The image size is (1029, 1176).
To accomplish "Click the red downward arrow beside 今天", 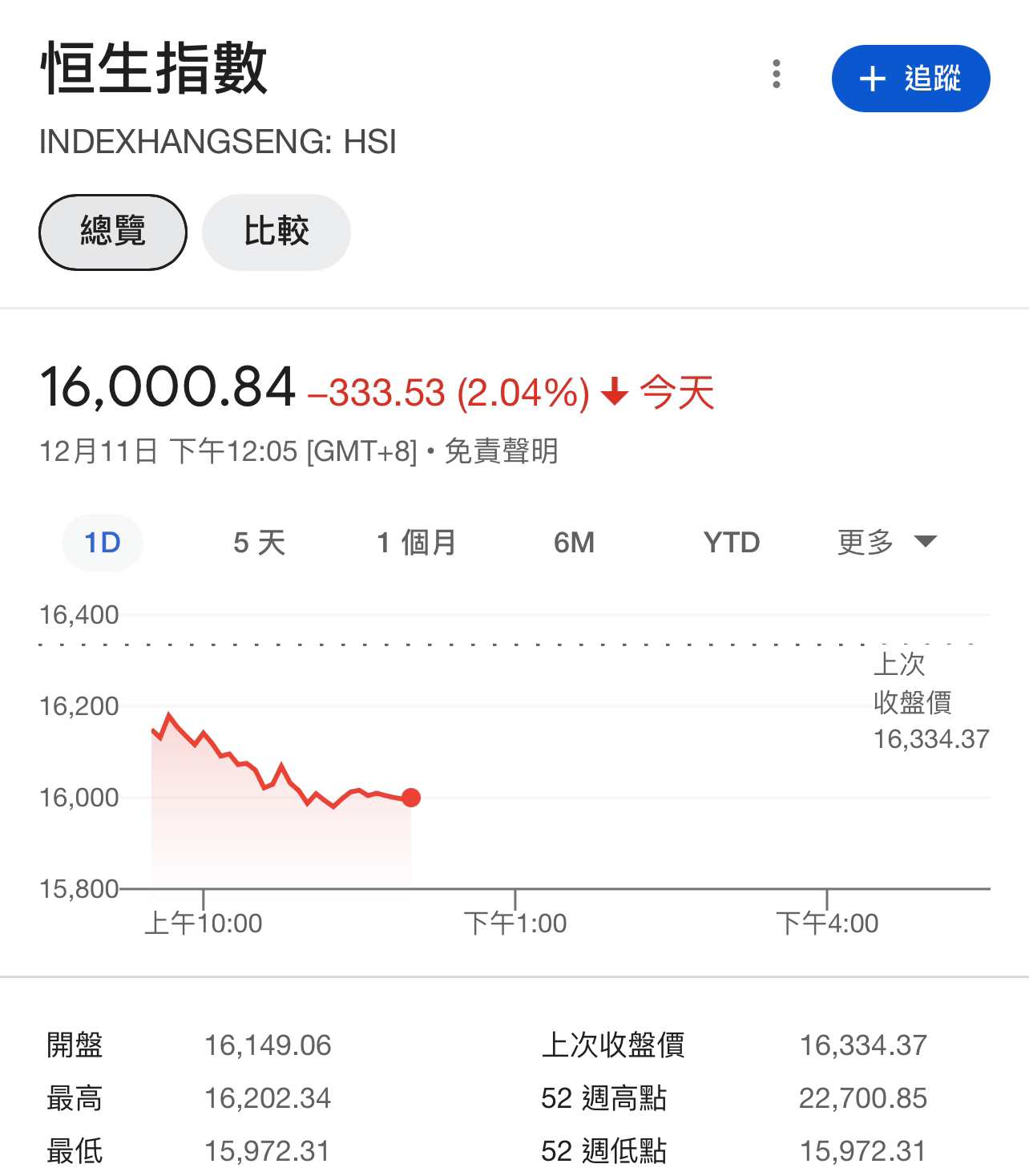I will pos(614,393).
